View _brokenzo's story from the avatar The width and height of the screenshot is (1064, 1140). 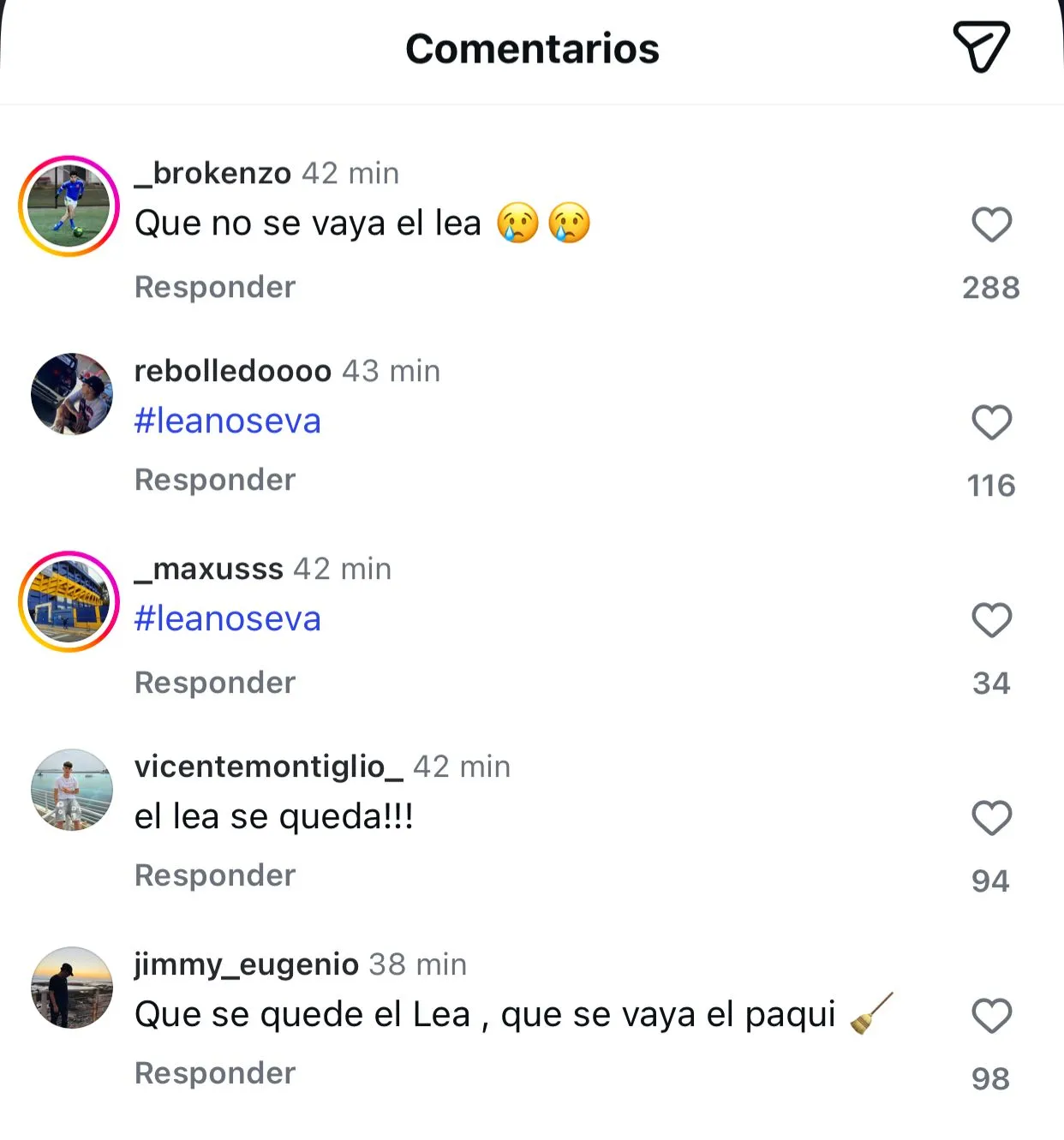pos(69,206)
